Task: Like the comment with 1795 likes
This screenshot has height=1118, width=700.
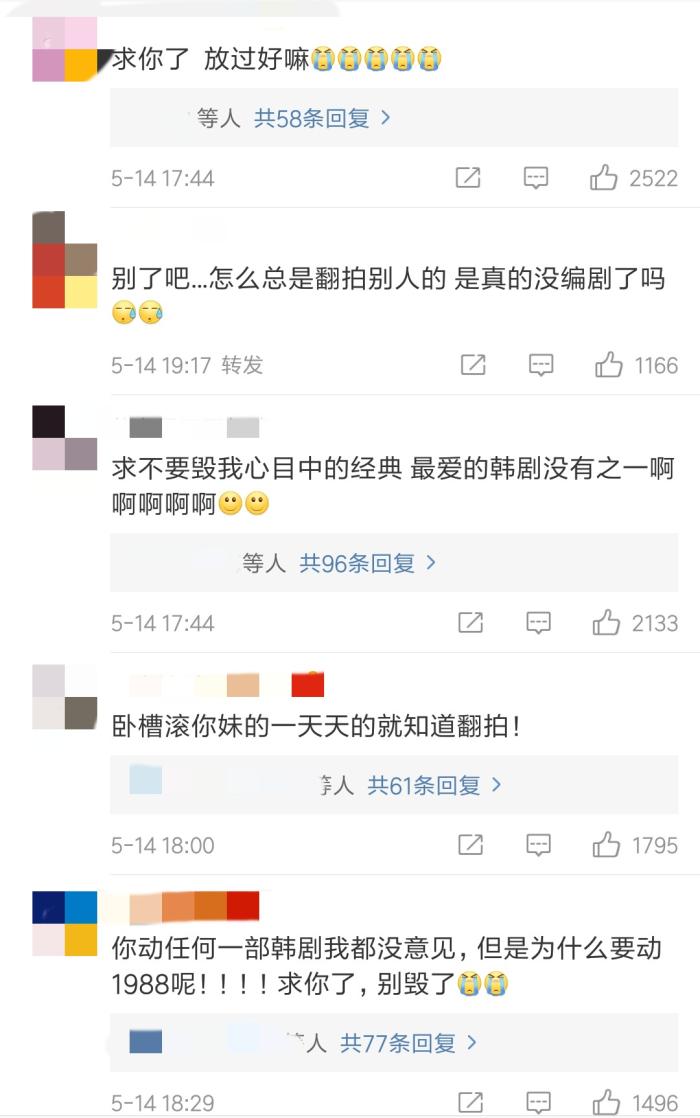Action: pos(607,845)
